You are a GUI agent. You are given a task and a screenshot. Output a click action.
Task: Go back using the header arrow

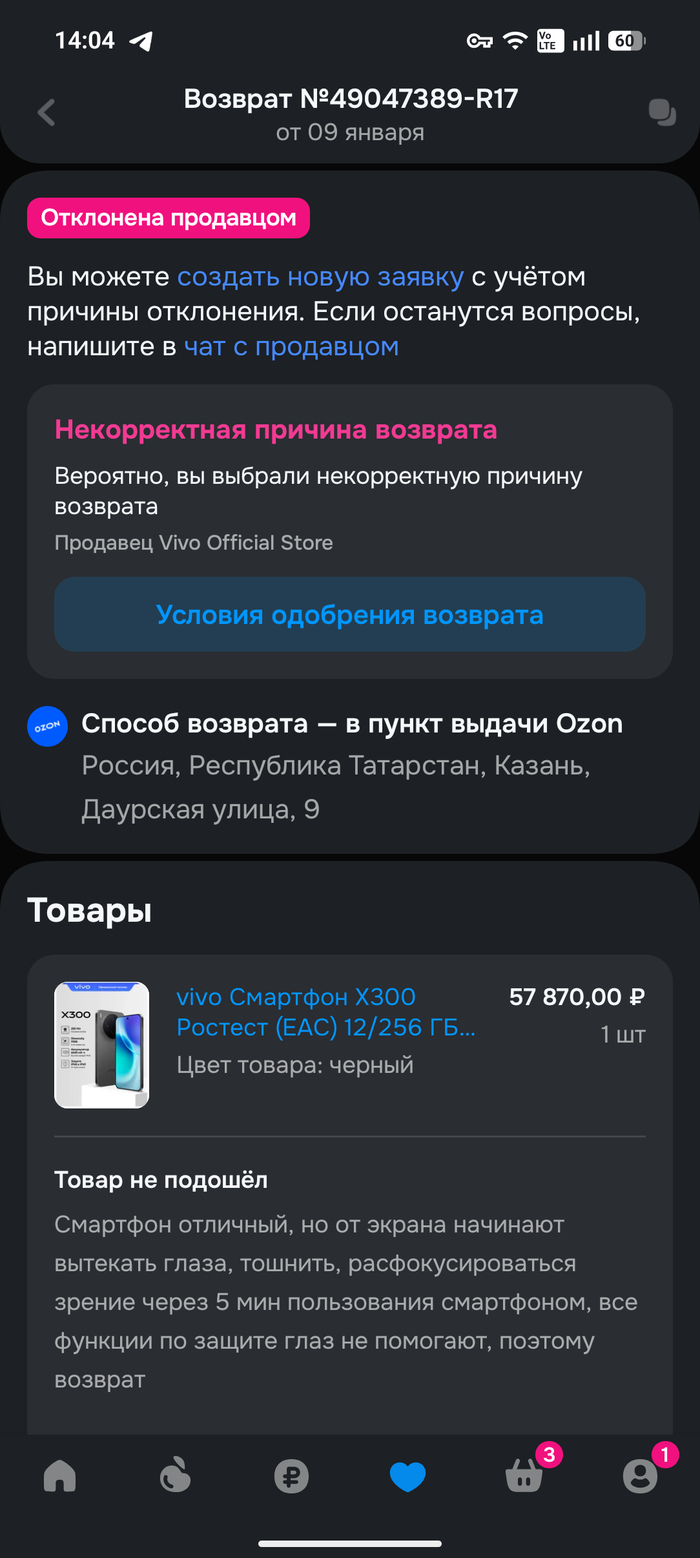click(x=46, y=113)
